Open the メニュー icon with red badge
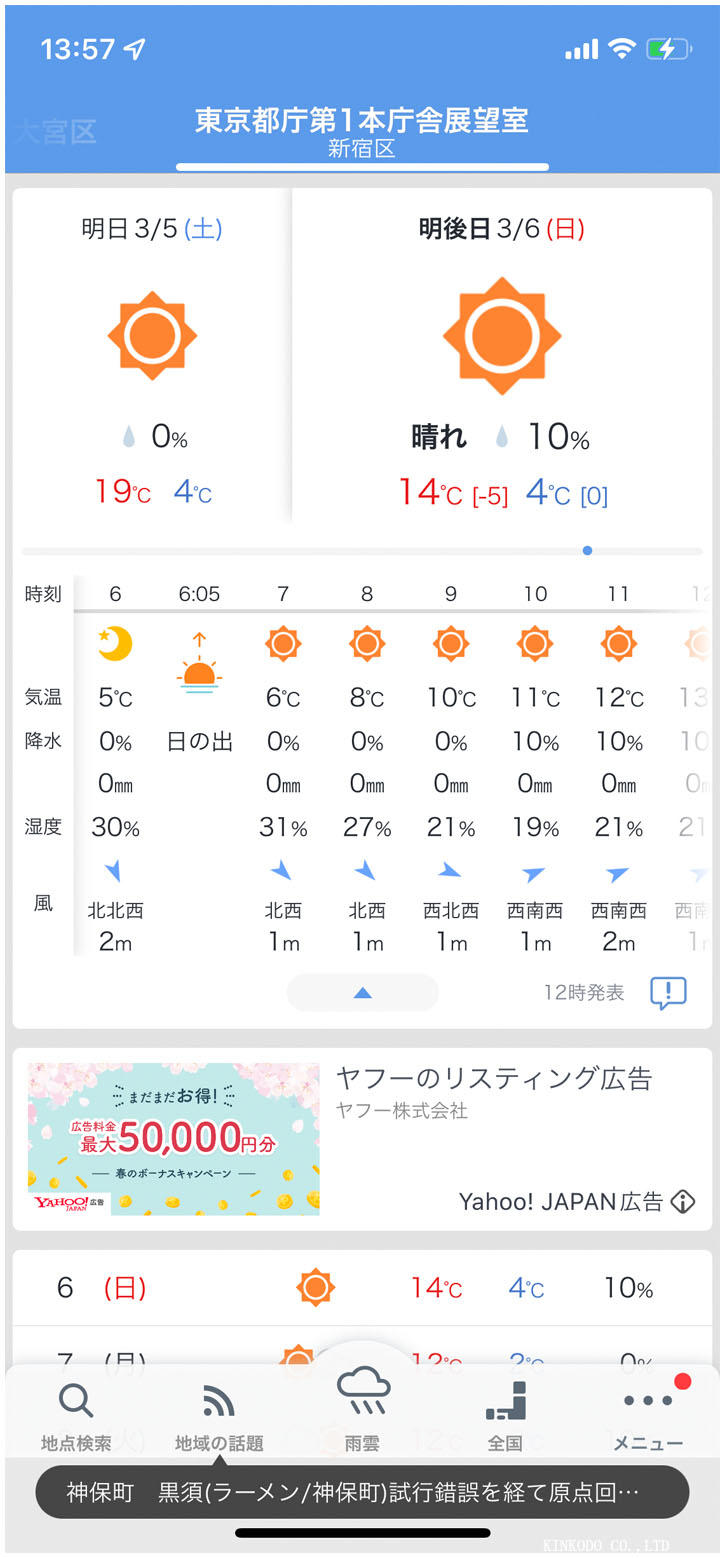The width and height of the screenshot is (725, 1558). 646,1402
